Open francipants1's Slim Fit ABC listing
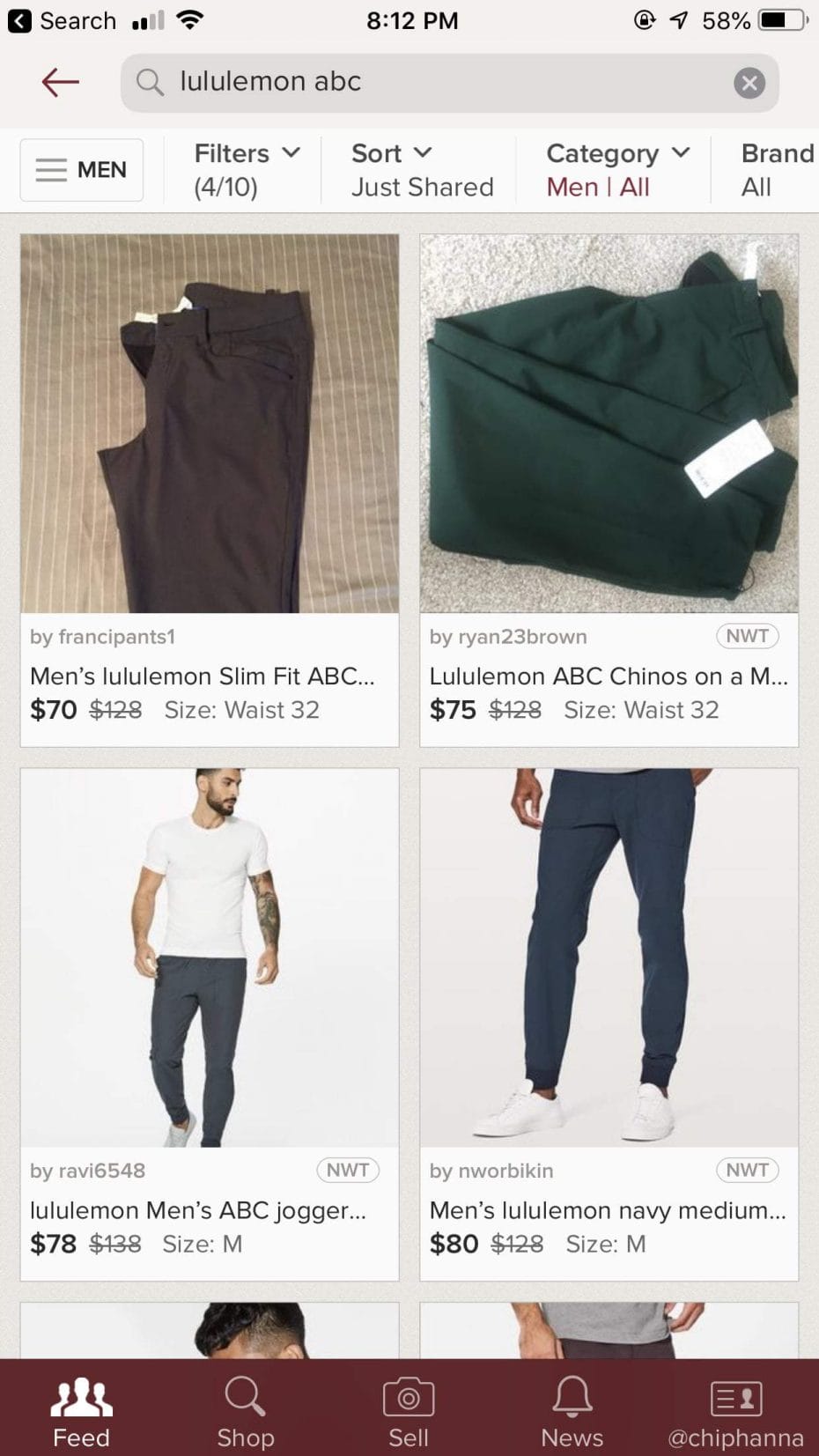The height and width of the screenshot is (1456, 819). click(210, 490)
